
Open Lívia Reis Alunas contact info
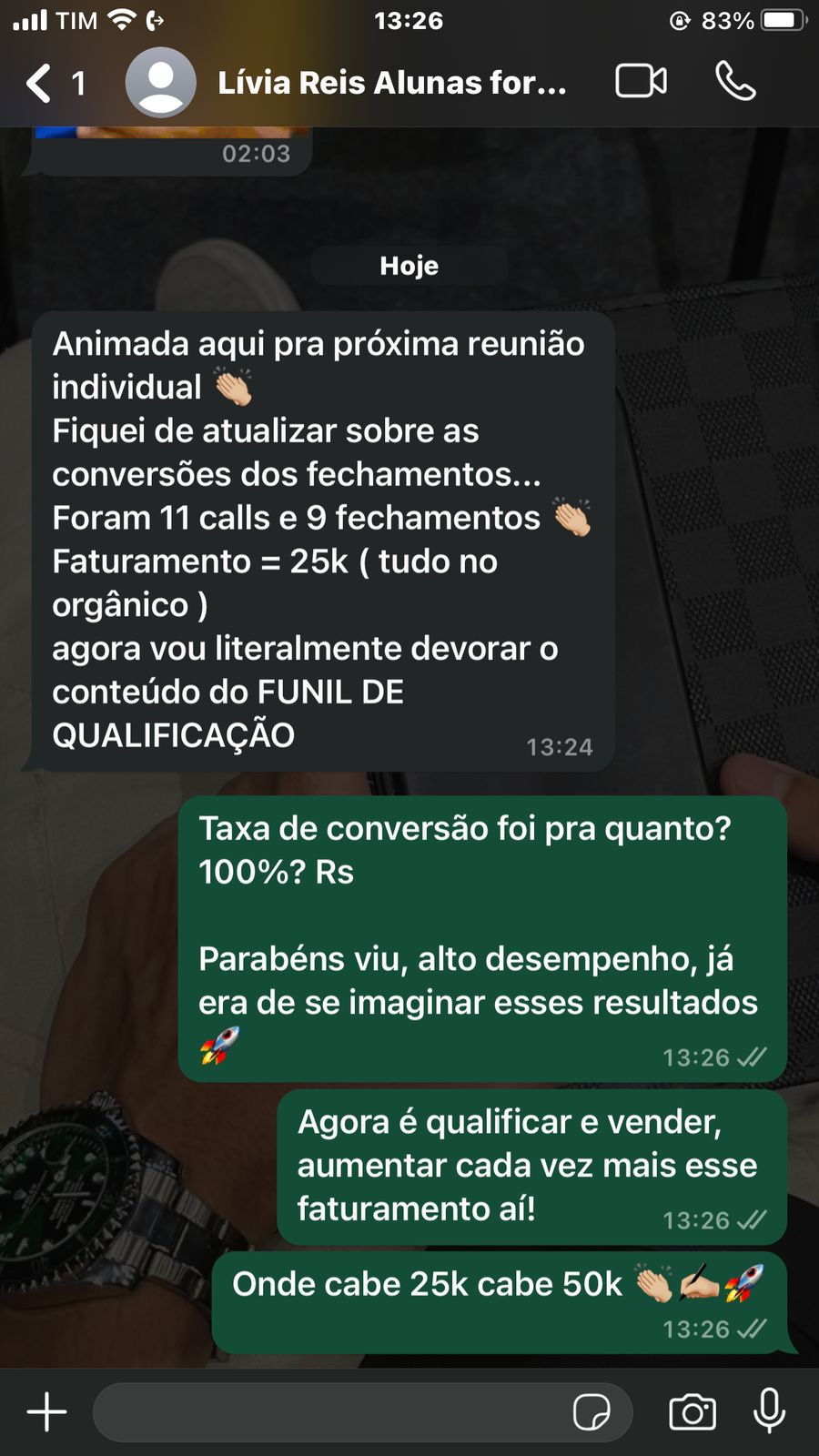(391, 83)
